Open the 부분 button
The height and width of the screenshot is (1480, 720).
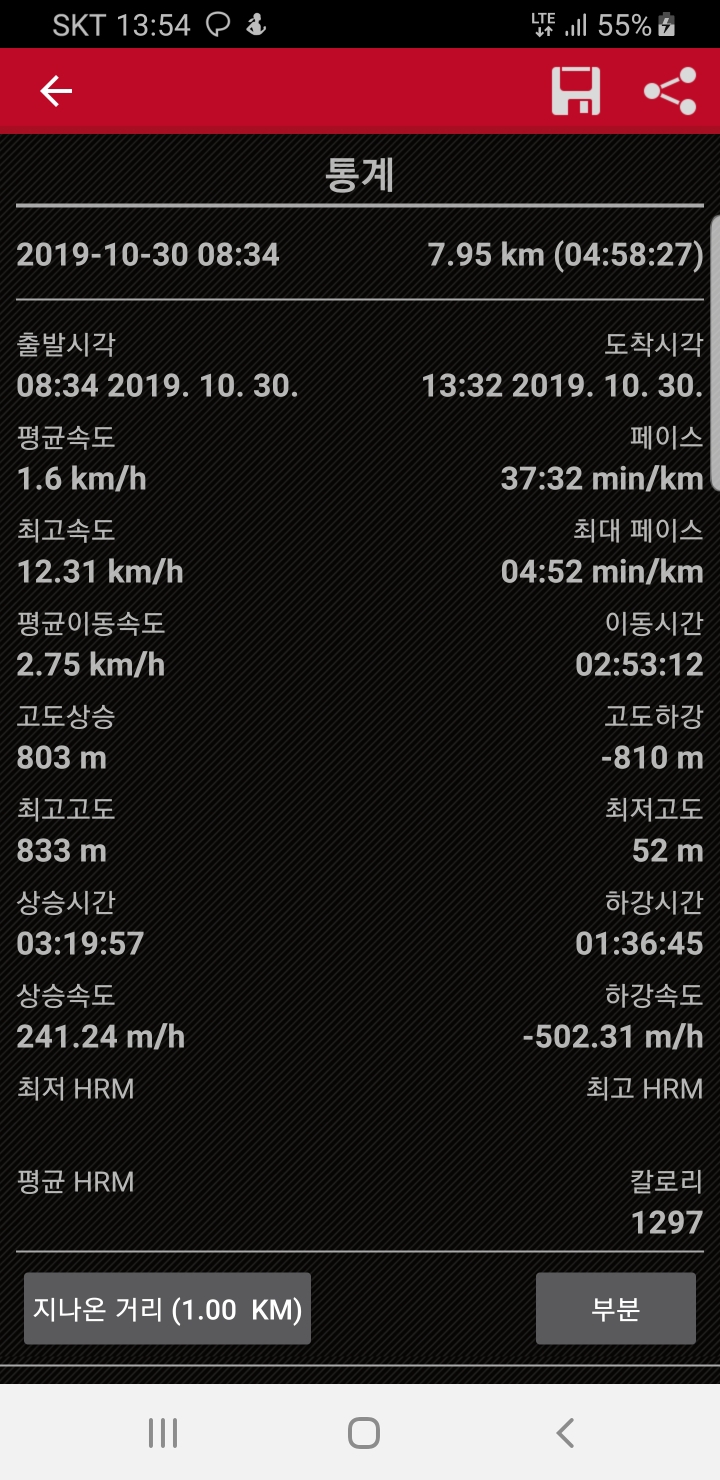pyautogui.click(x=615, y=1308)
